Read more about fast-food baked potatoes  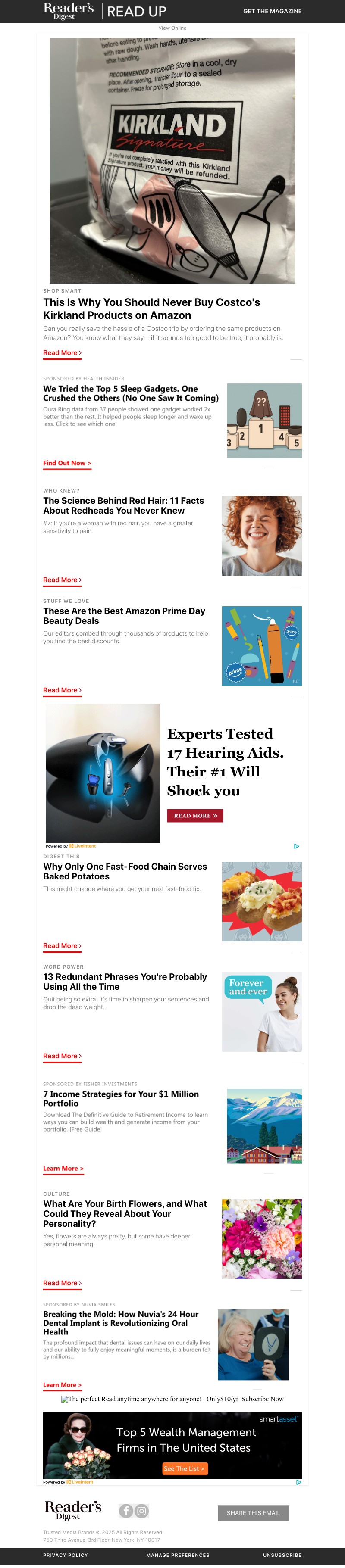click(x=62, y=946)
